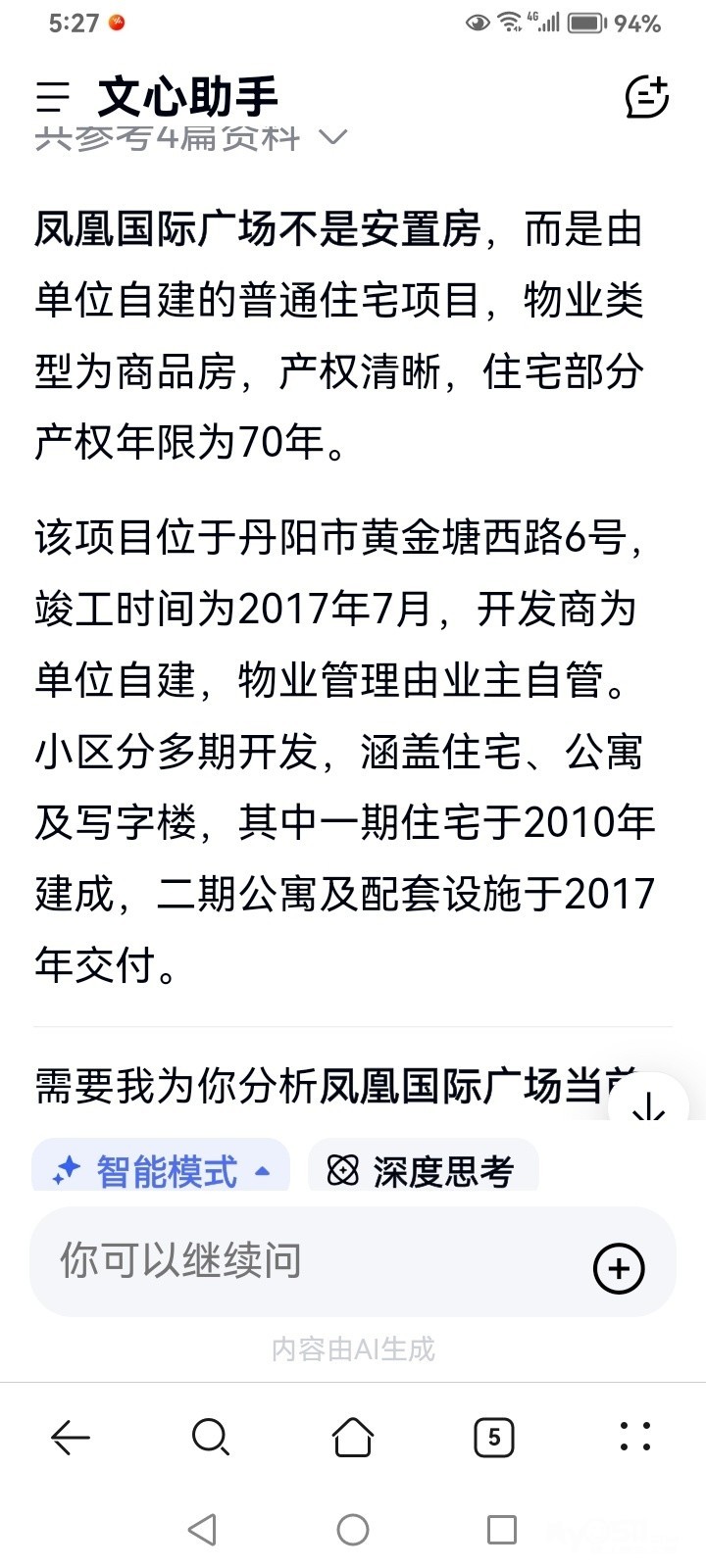The height and width of the screenshot is (1568, 706).
Task: Focus the 你可以继续问 input field
Action: [x=304, y=1261]
